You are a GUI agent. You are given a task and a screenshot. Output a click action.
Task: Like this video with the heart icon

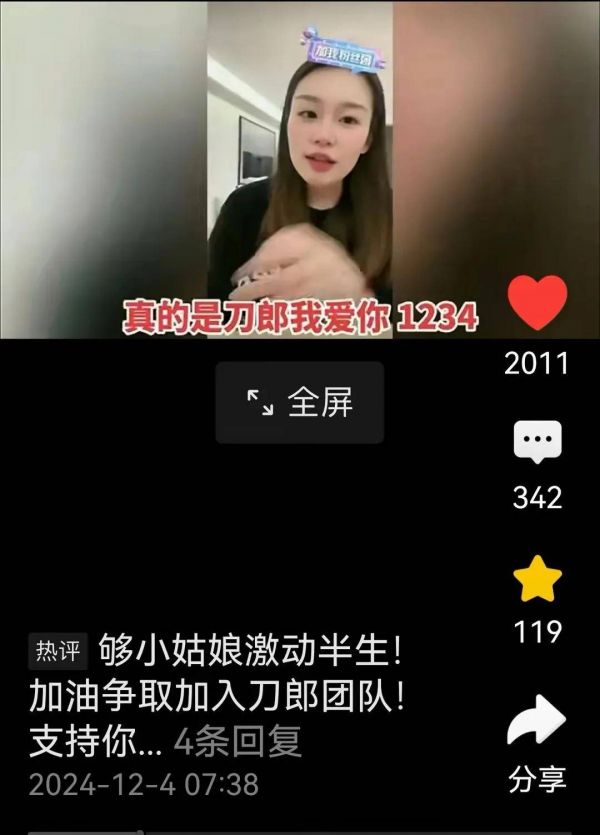click(537, 303)
